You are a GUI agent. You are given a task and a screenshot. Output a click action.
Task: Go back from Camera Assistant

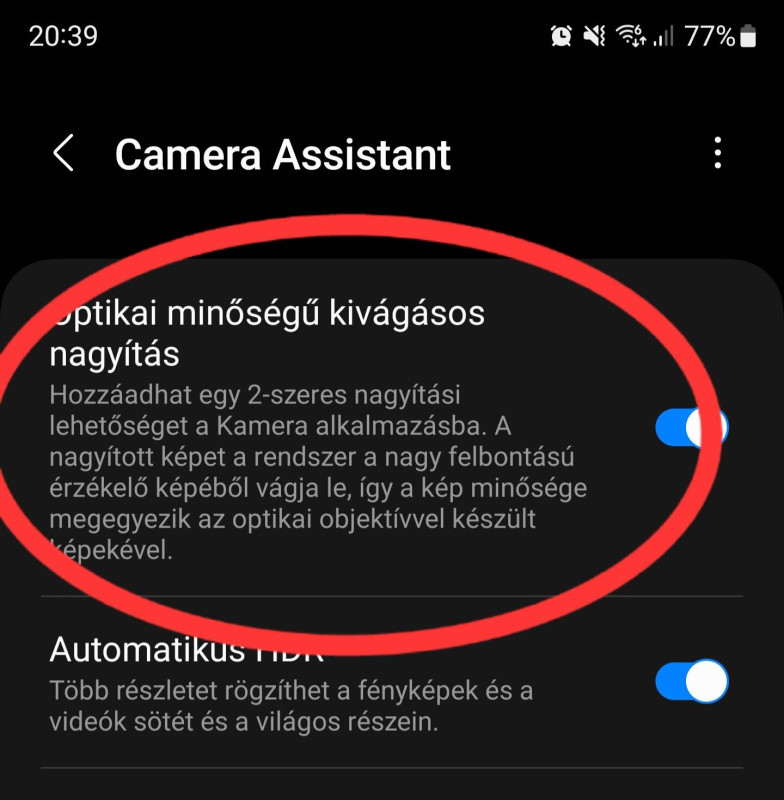(64, 154)
